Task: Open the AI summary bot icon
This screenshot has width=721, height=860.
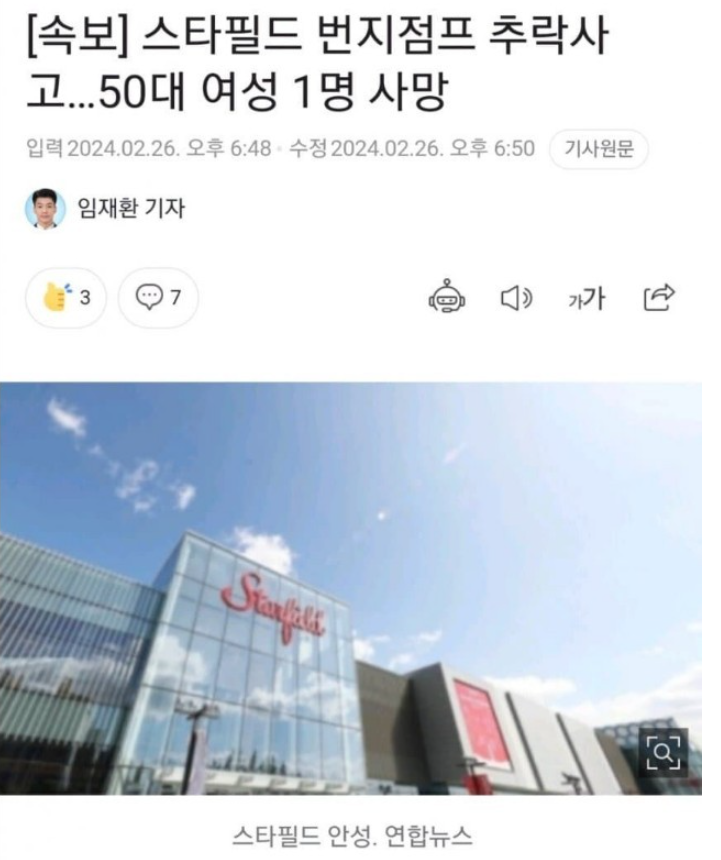Action: click(446, 298)
